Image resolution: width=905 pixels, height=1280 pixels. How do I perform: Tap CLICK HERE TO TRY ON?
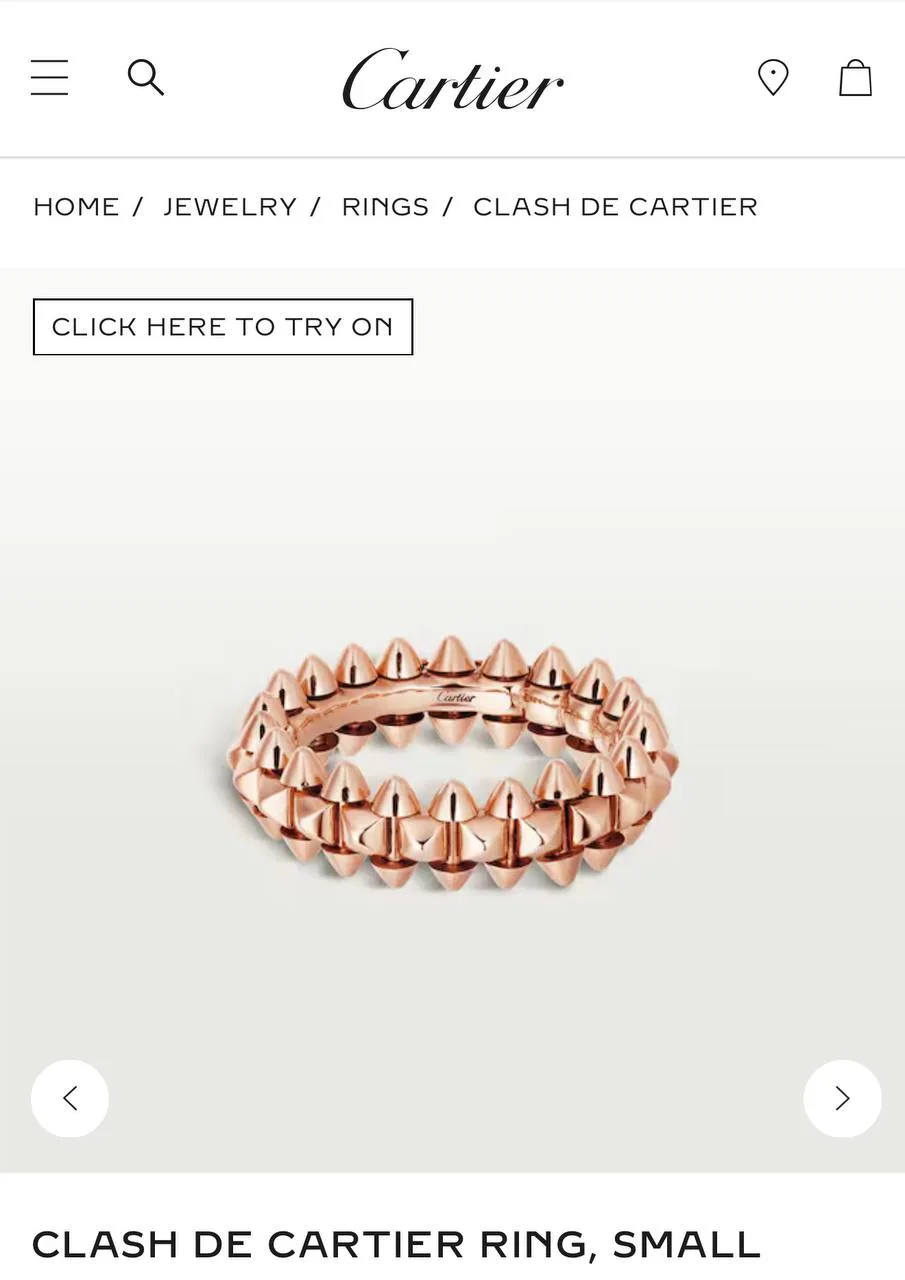tap(223, 327)
